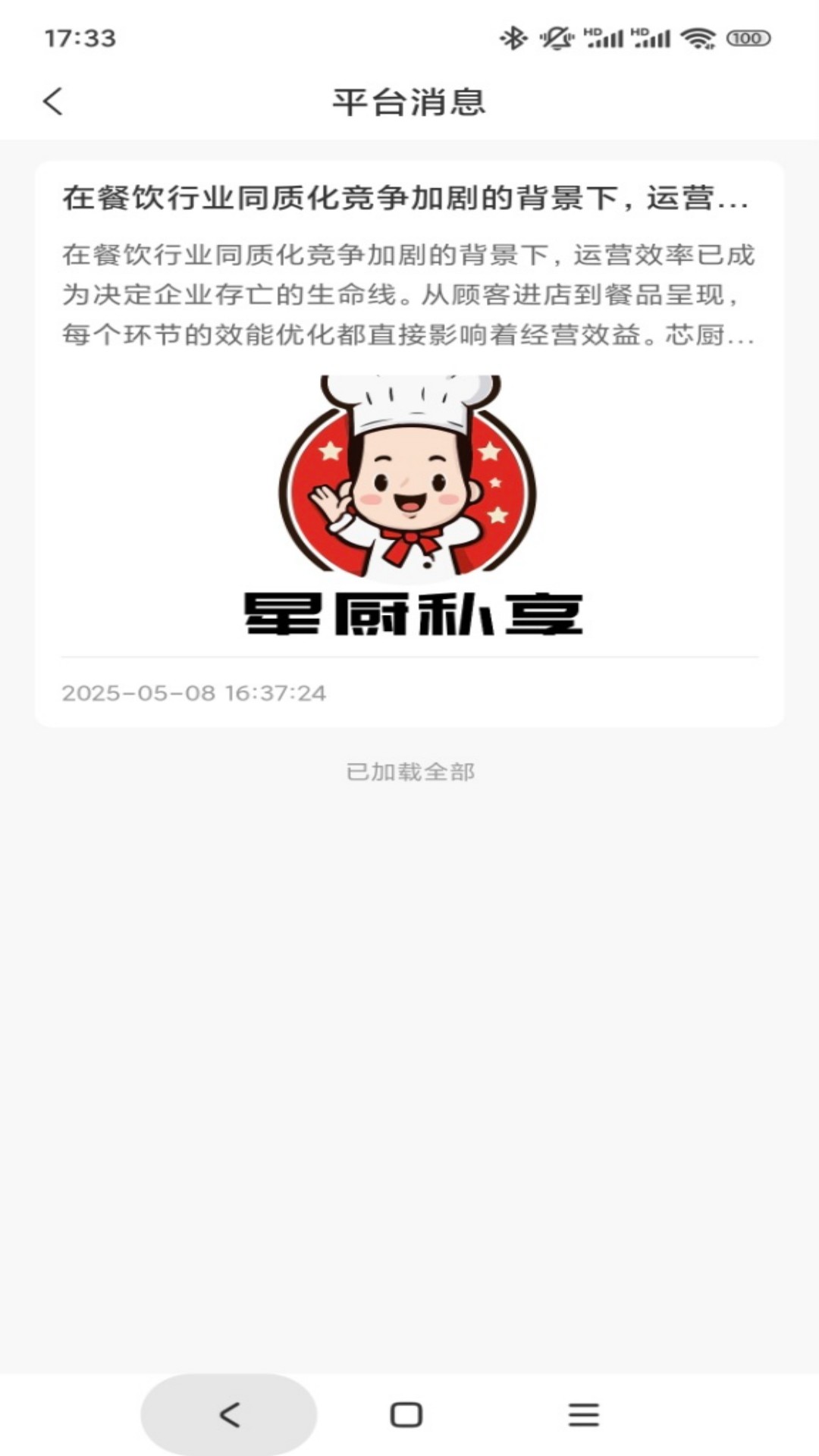Select the 平台消息 title text

[409, 101]
